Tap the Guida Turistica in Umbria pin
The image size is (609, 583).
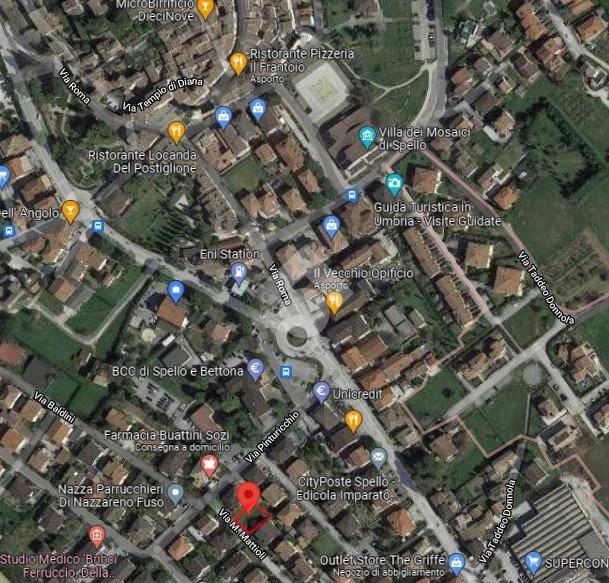pyautogui.click(x=394, y=184)
